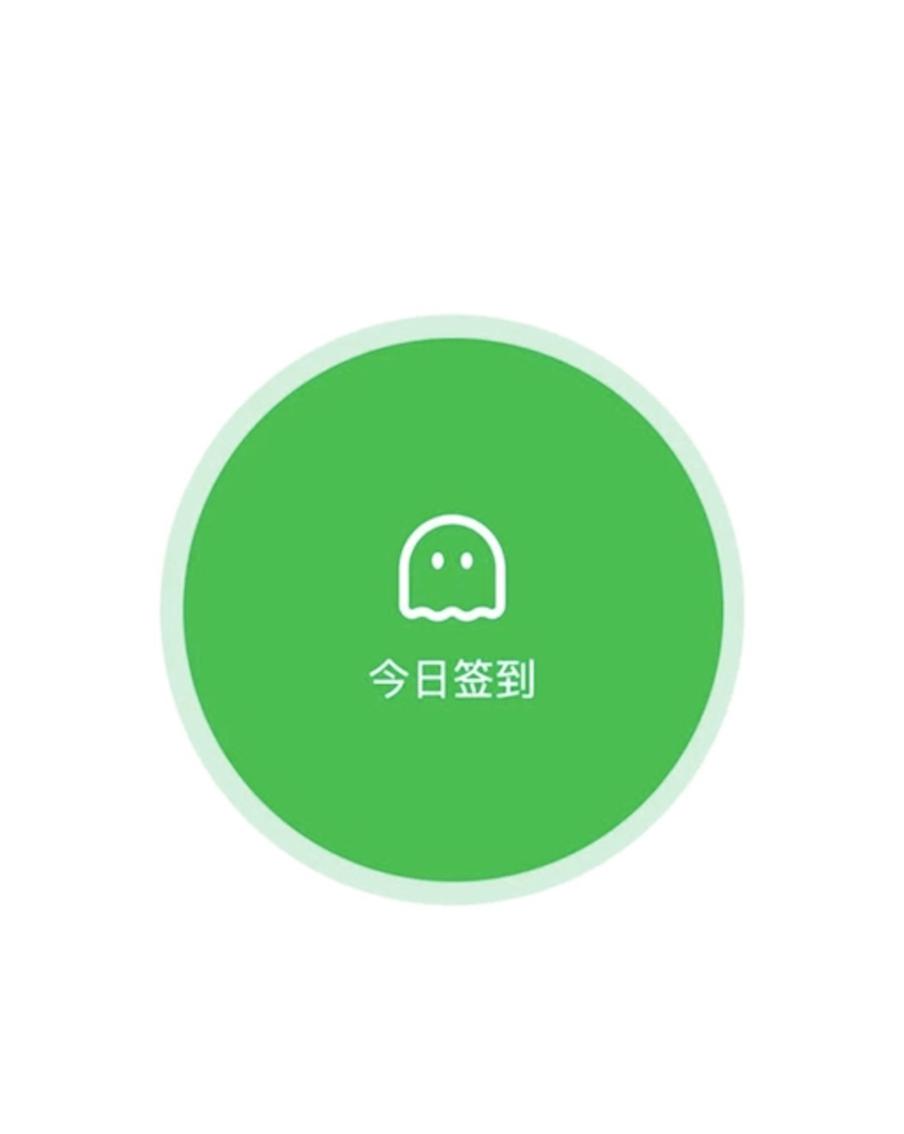Tap the green 今日签到 check-in button

(x=452, y=610)
